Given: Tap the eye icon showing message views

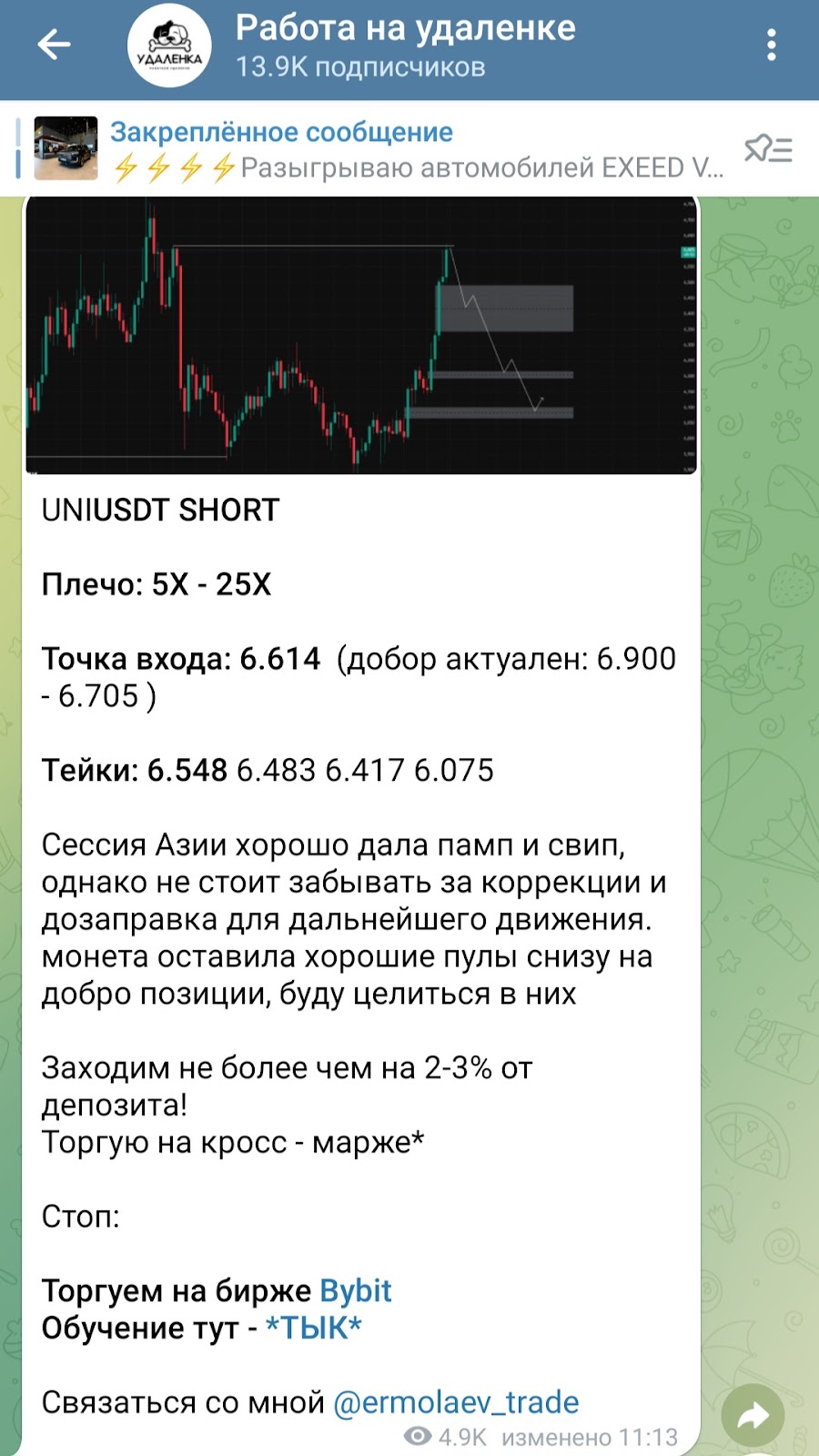Looking at the screenshot, I should point(418,1438).
